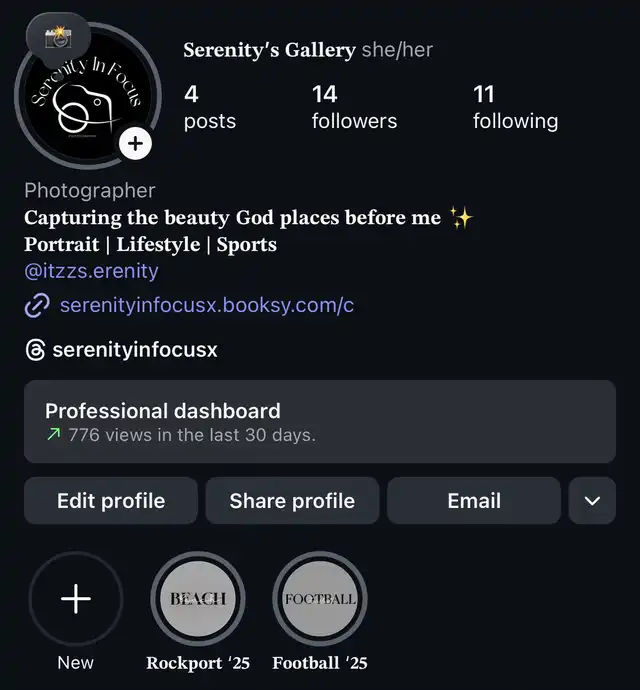Screen dimensions: 640x690
Task: View the Football '25 highlight
Action: point(320,599)
